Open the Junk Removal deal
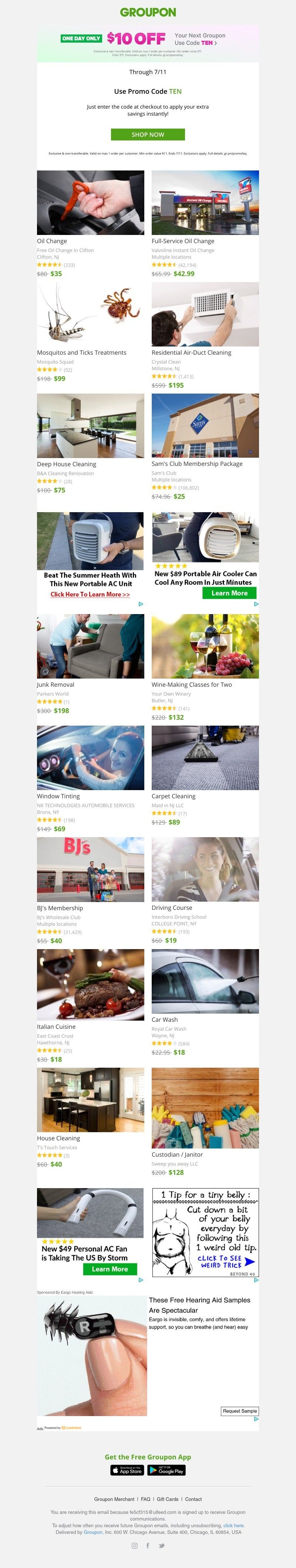Image resolution: width=296 pixels, height=1568 pixels. [90, 646]
